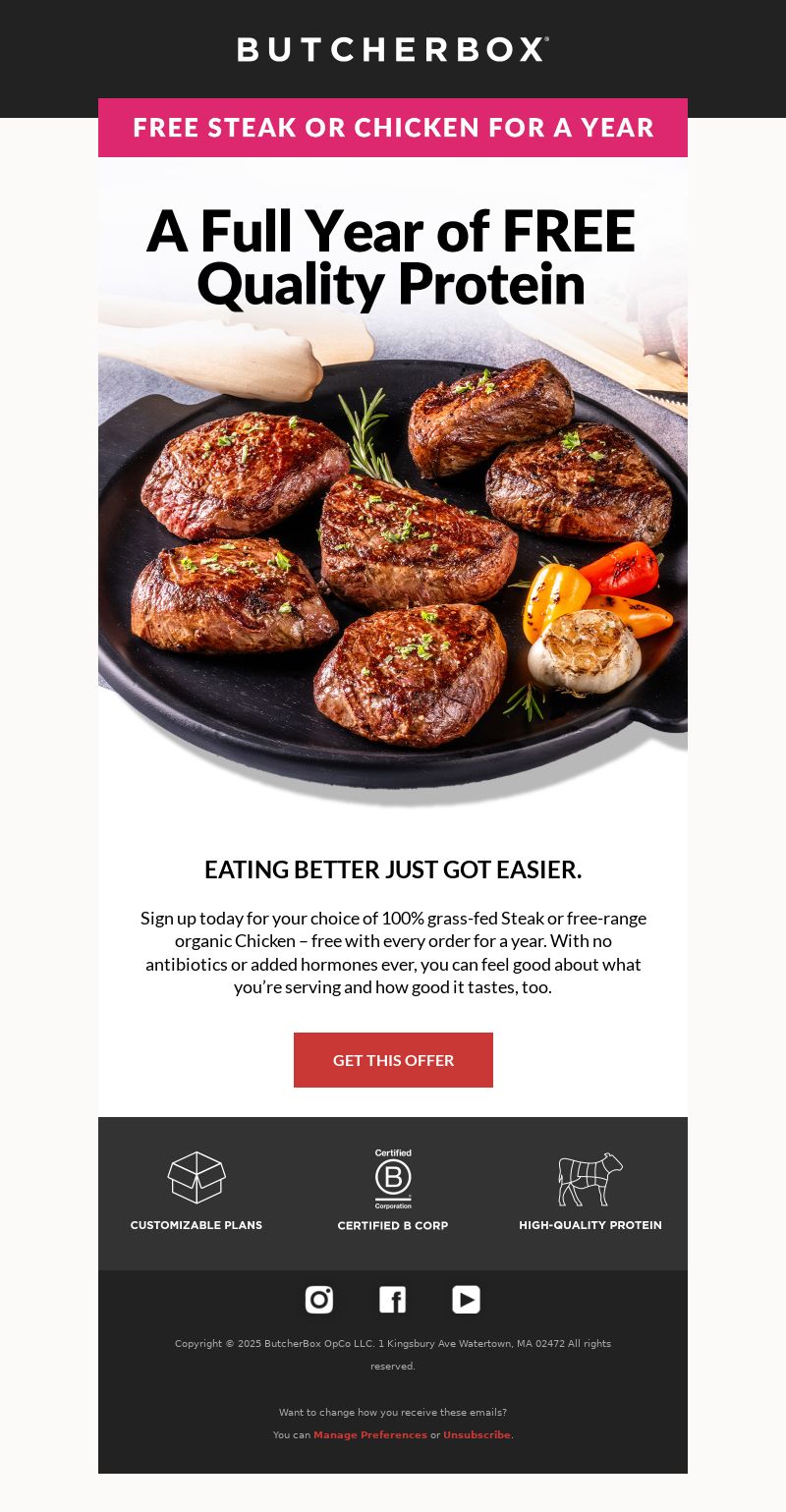786x1512 pixels.
Task: Open the Manage Preferences link
Action: tap(370, 1434)
